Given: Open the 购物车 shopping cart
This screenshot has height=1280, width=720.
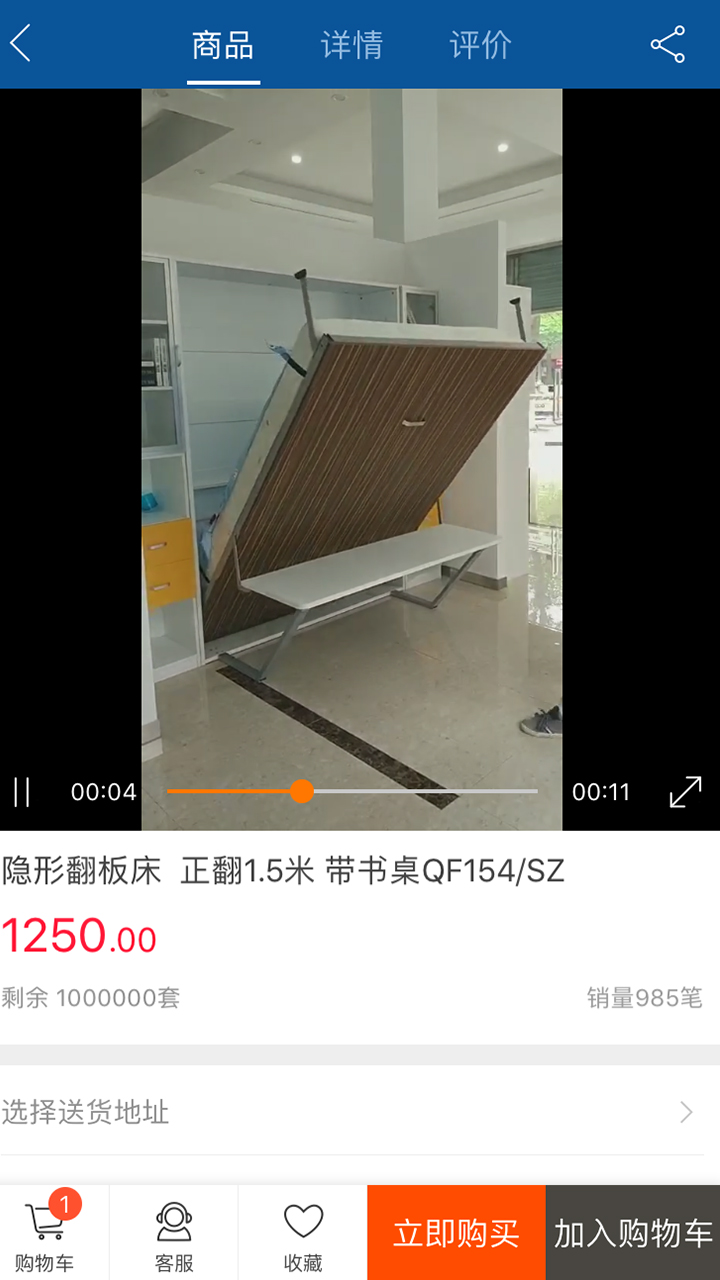Looking at the screenshot, I should click(45, 1233).
